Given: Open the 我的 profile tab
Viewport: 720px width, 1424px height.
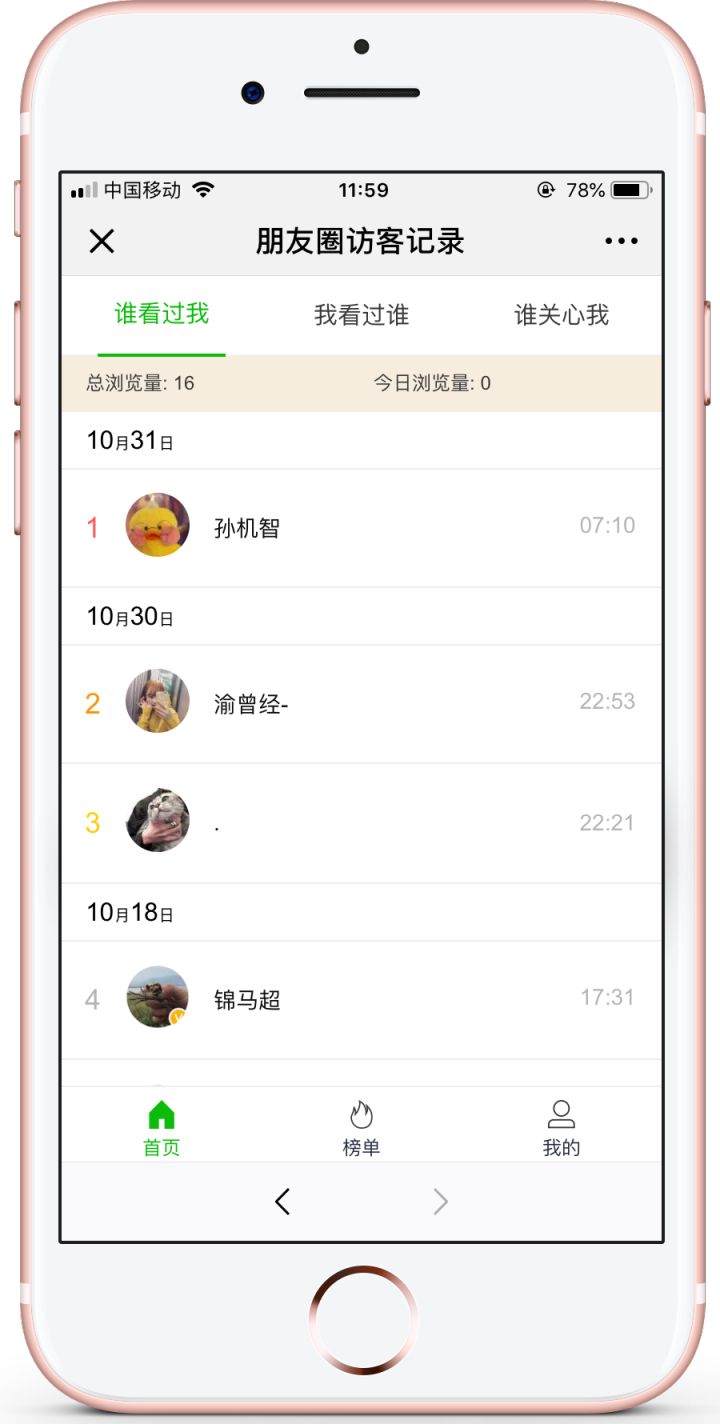Looking at the screenshot, I should tap(561, 1128).
